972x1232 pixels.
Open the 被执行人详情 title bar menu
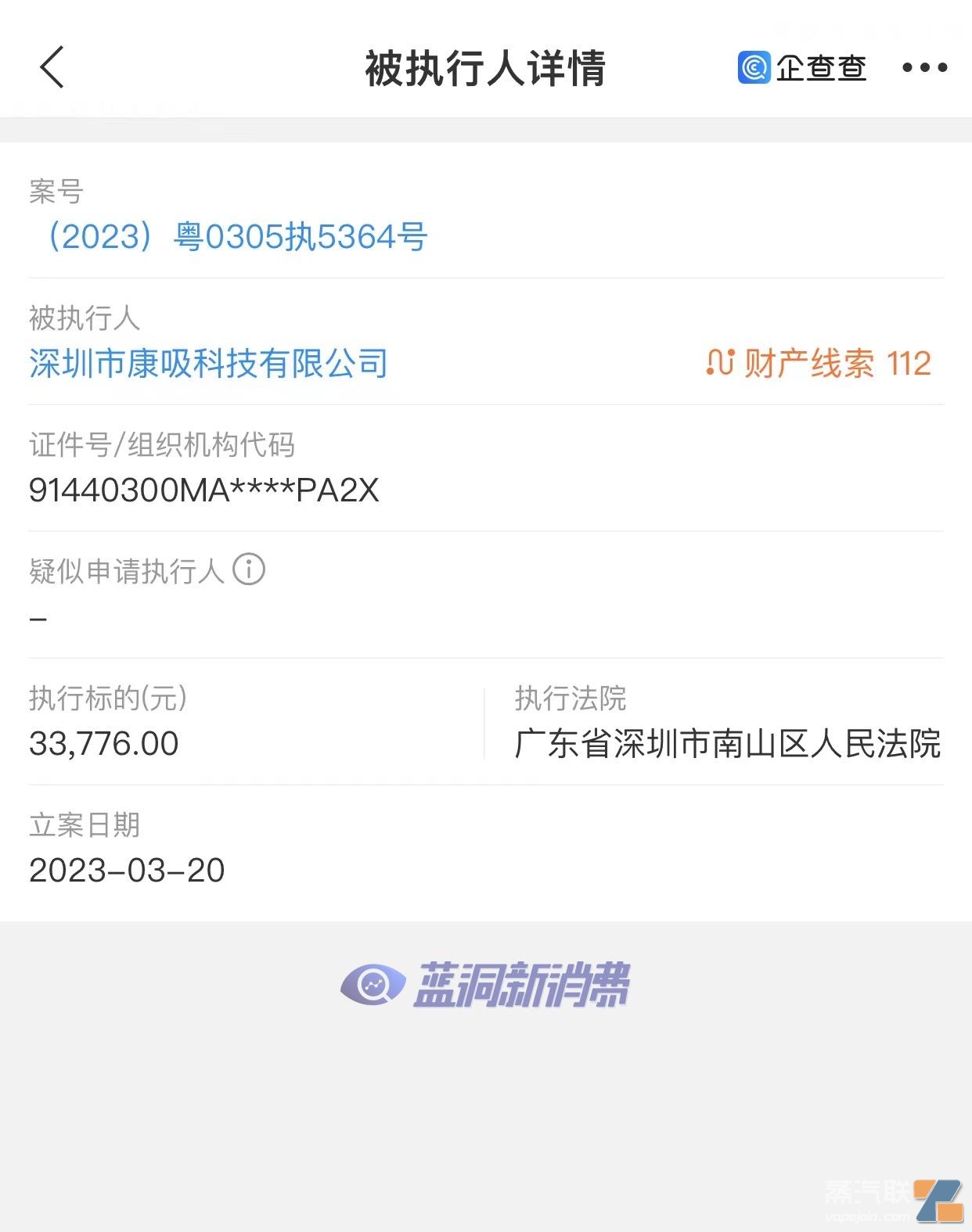[x=485, y=67]
